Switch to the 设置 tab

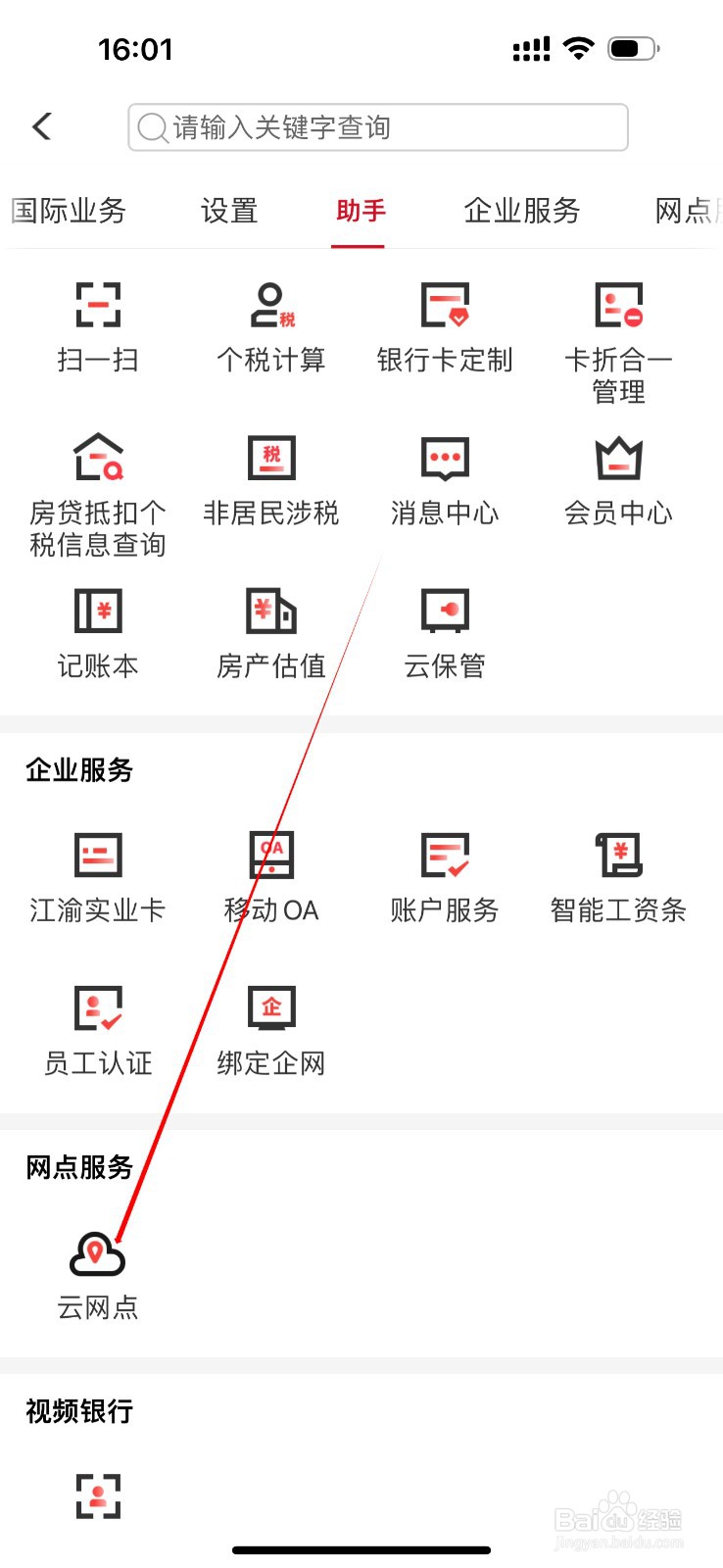(x=227, y=211)
